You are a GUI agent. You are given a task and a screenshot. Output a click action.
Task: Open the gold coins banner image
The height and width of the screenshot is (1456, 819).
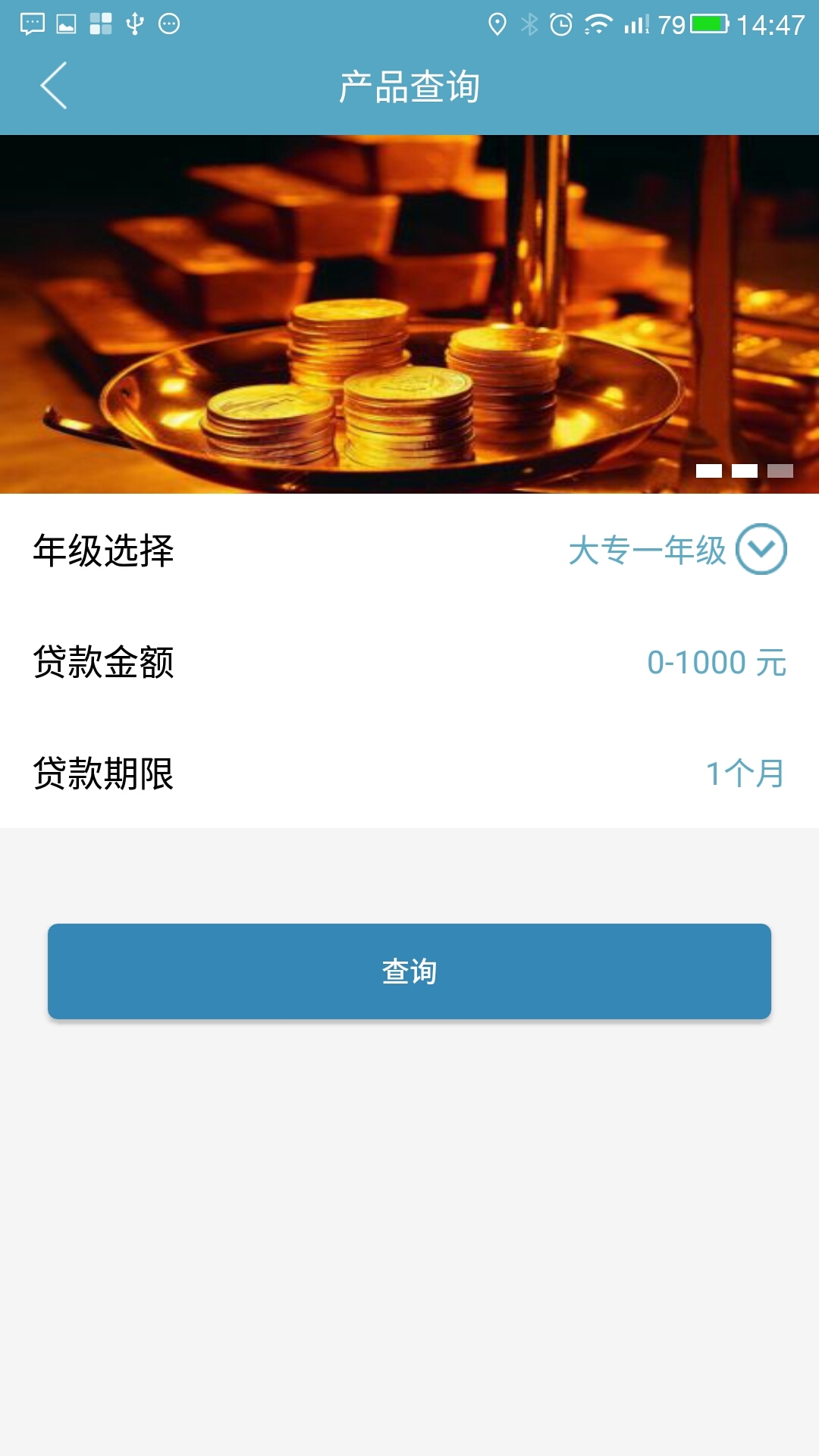[409, 314]
